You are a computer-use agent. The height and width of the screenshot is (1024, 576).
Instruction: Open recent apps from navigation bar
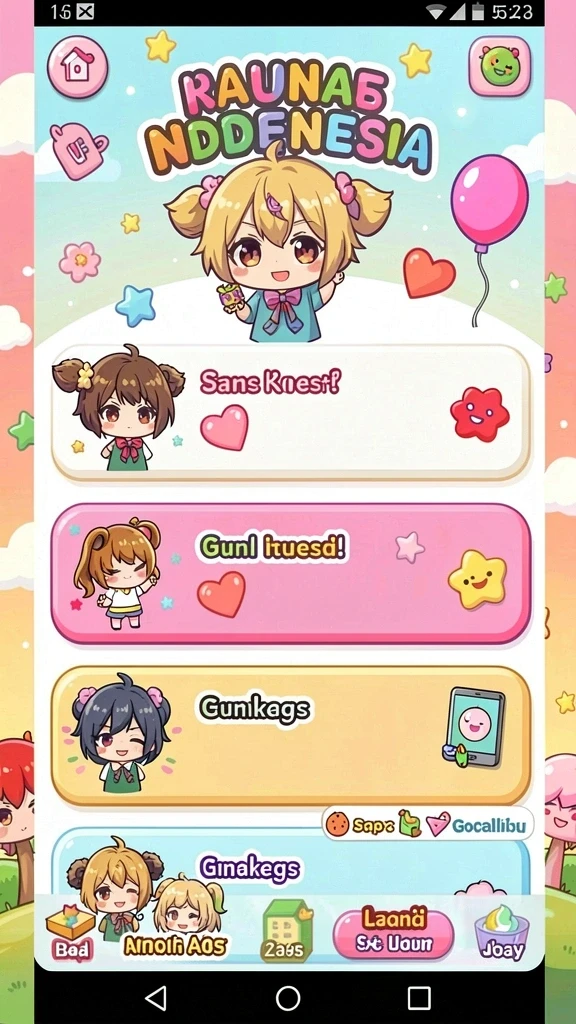click(x=419, y=998)
